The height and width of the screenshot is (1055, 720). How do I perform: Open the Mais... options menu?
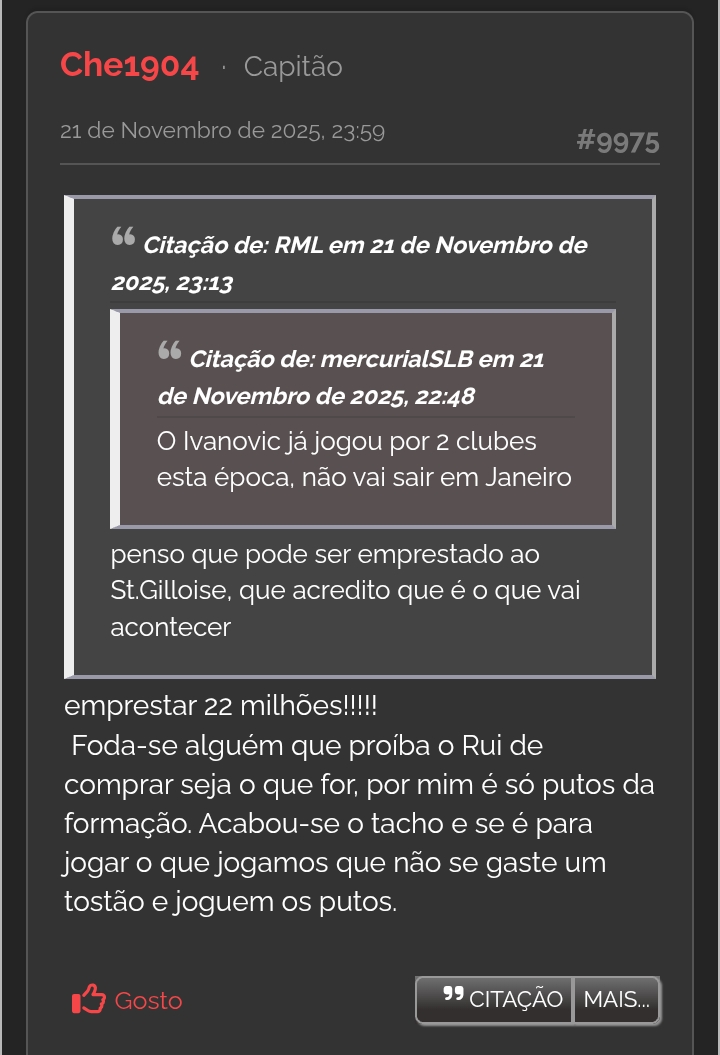(x=616, y=999)
